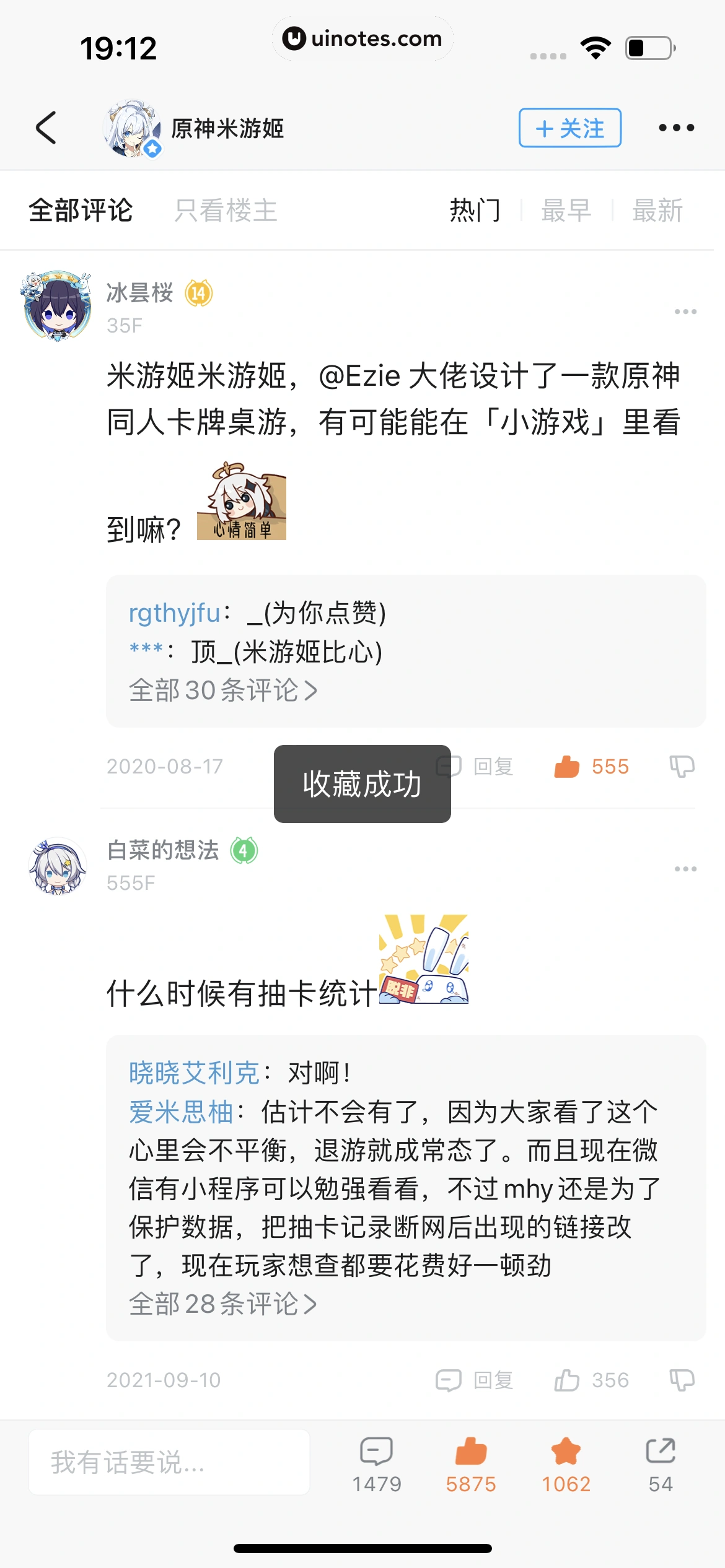Switch to the 最新 sort tab
Viewport: 725px width, 1568px height.
(x=658, y=210)
